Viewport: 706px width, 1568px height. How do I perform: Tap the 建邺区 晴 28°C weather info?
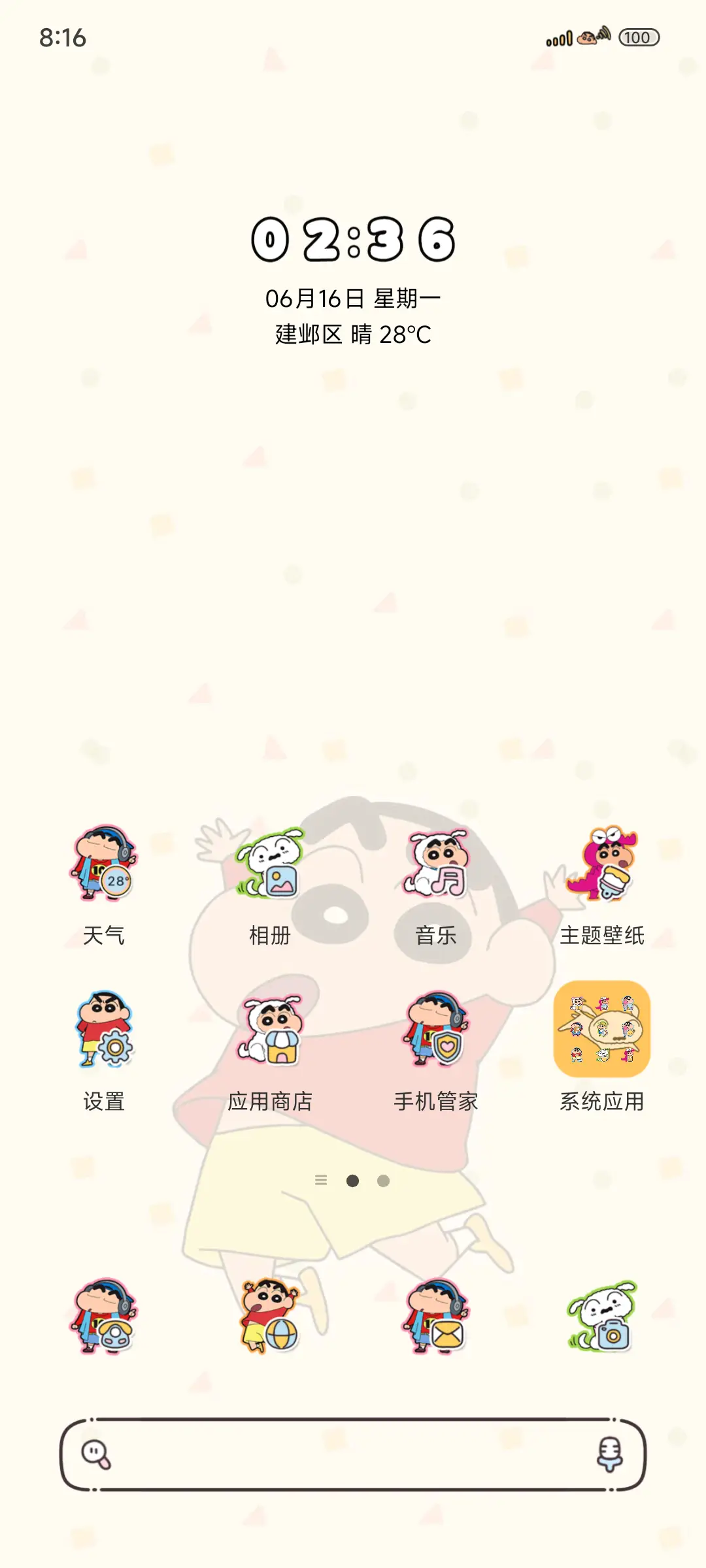(353, 335)
